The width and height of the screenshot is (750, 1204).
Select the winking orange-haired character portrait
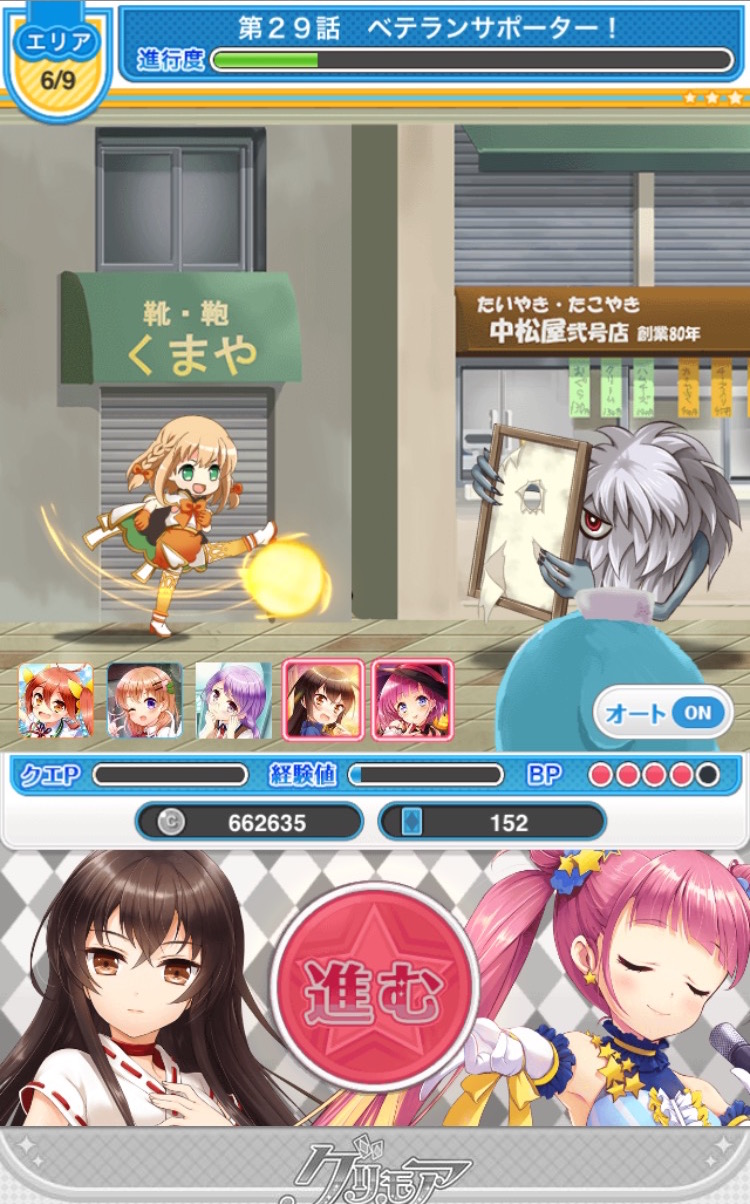(x=144, y=700)
